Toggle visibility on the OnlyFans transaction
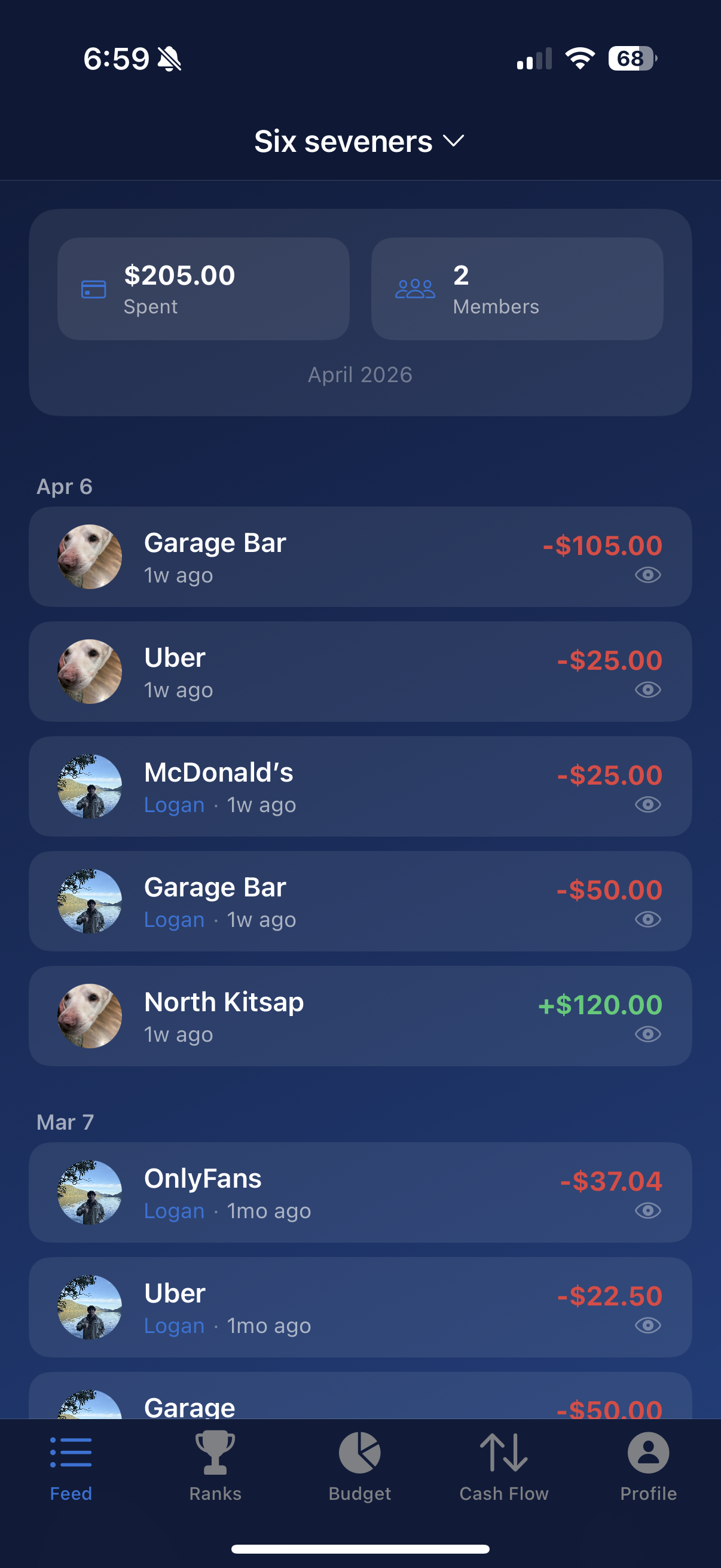 (x=647, y=1211)
